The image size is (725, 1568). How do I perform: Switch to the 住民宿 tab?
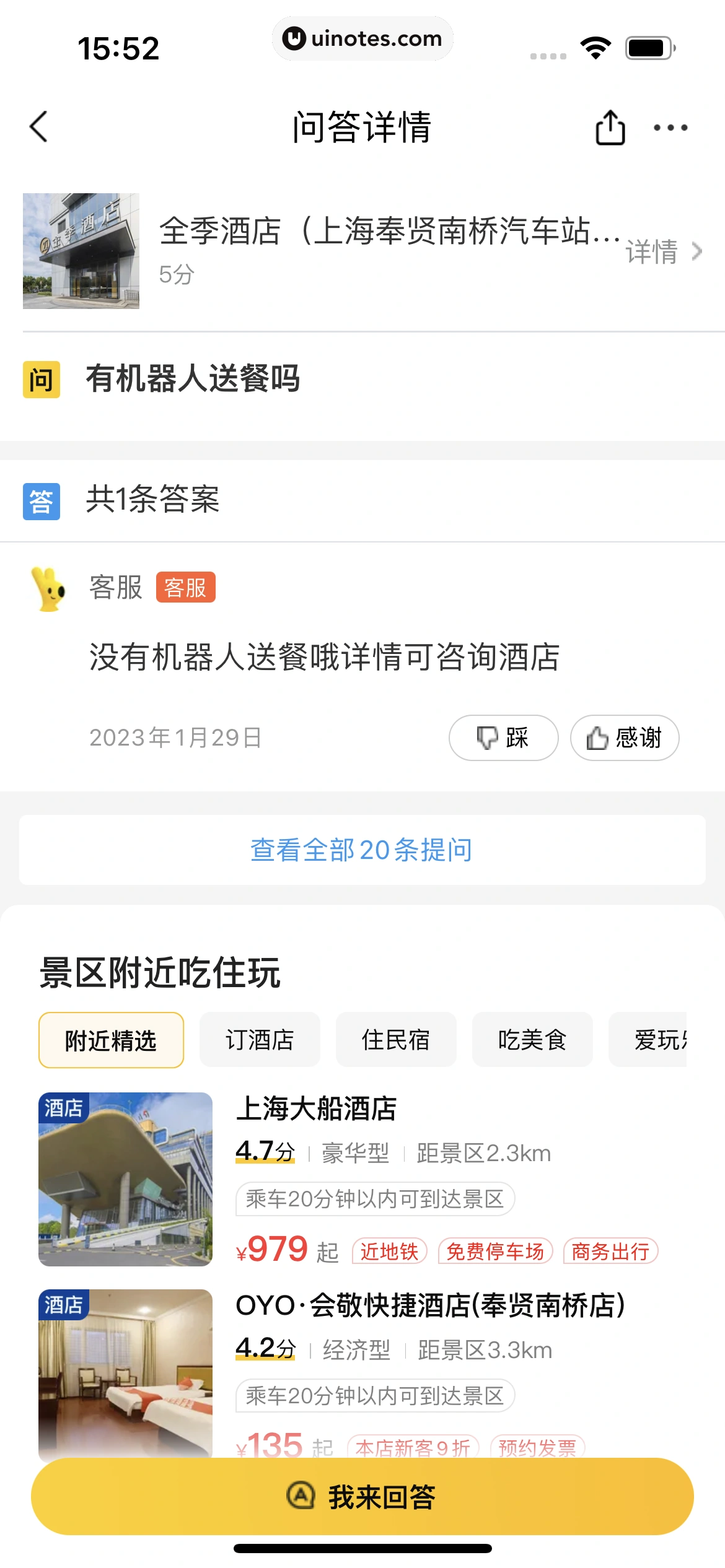pos(396,1040)
